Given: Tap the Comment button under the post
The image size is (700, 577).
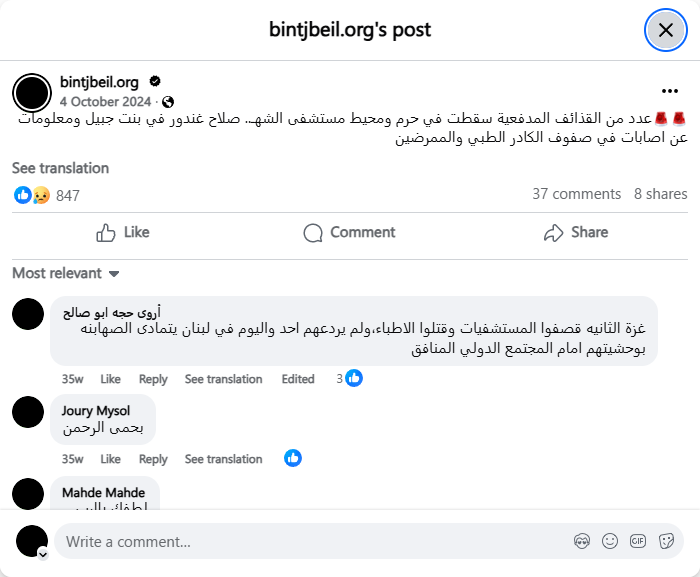Looking at the screenshot, I should [349, 232].
